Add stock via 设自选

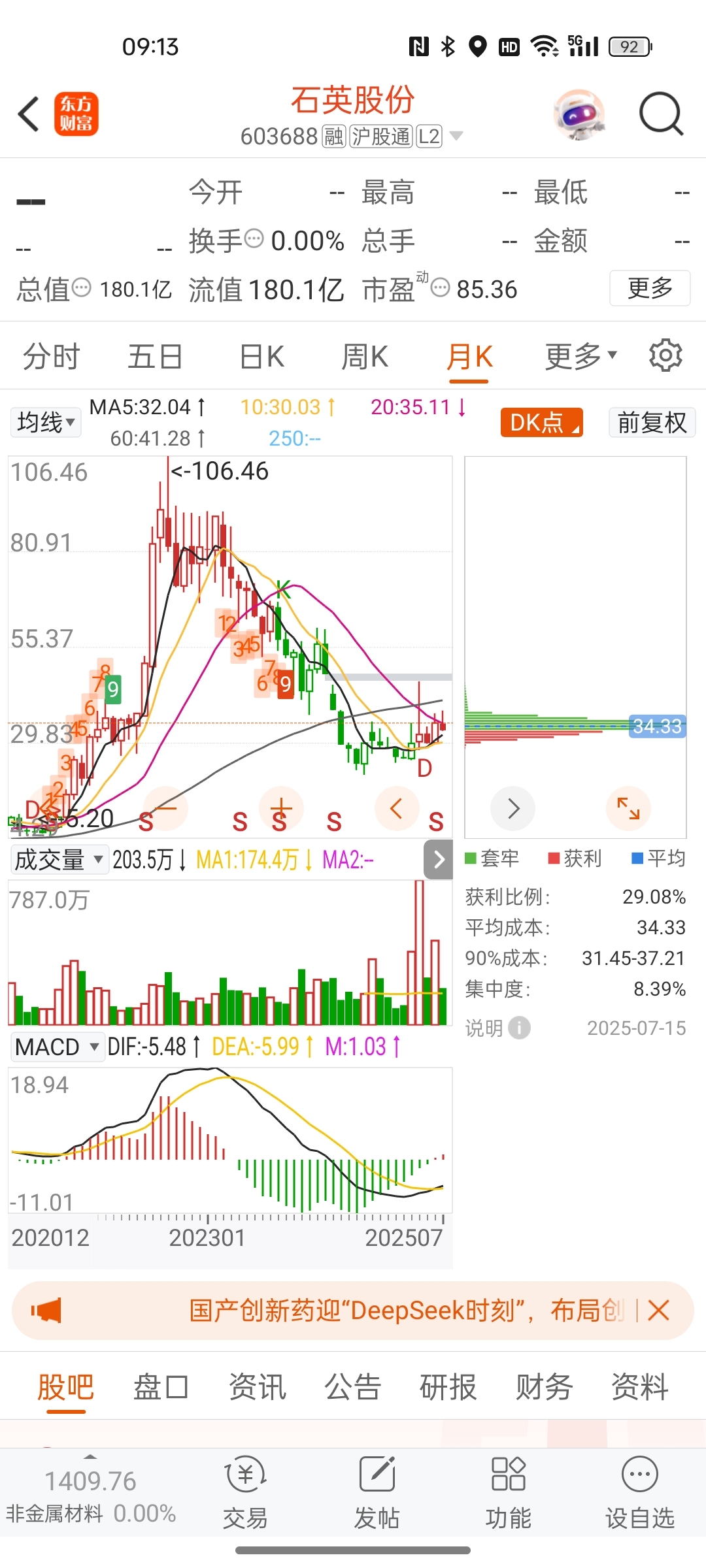[x=639, y=1494]
